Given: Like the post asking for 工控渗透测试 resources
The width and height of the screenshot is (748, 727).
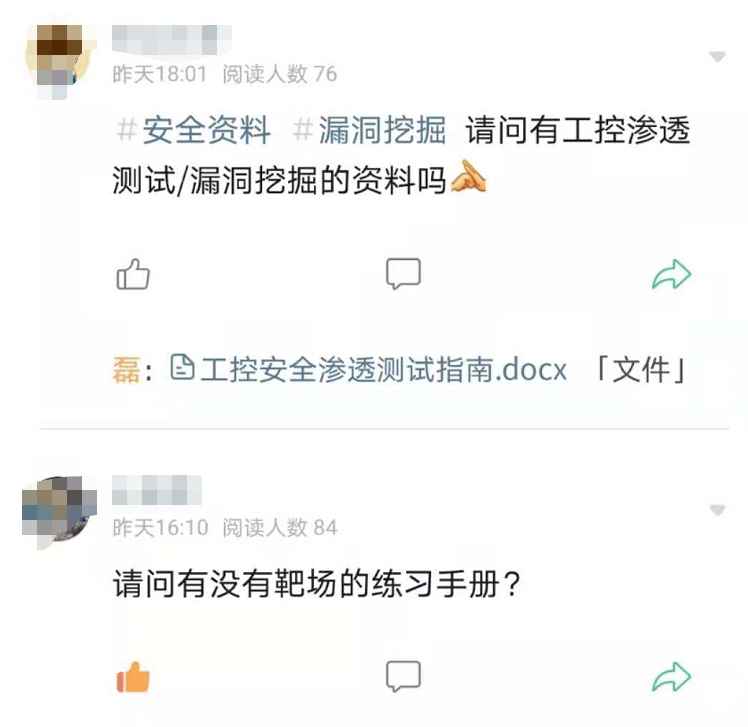Looking at the screenshot, I should (x=133, y=274).
